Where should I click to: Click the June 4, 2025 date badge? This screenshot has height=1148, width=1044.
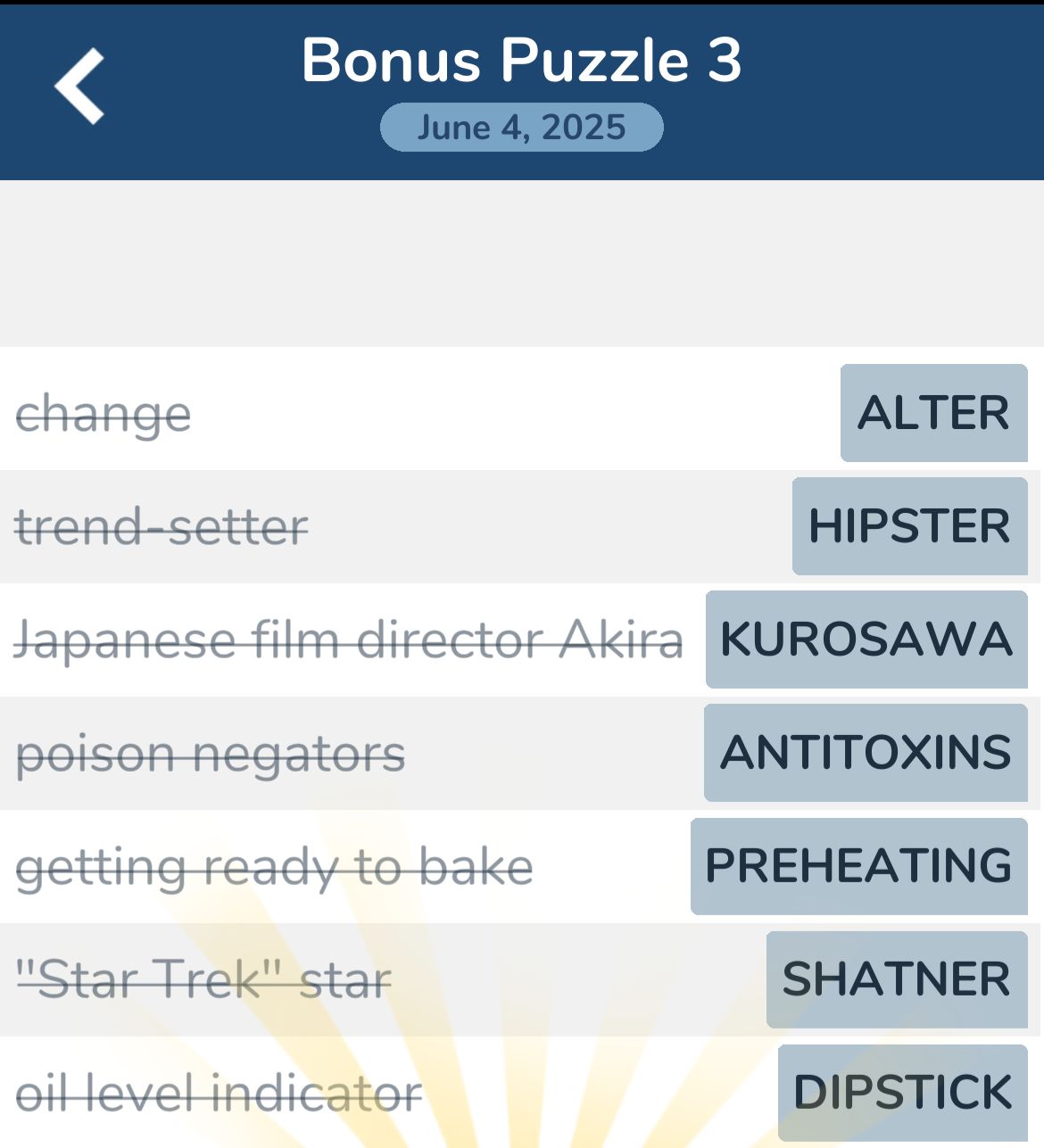coord(522,127)
